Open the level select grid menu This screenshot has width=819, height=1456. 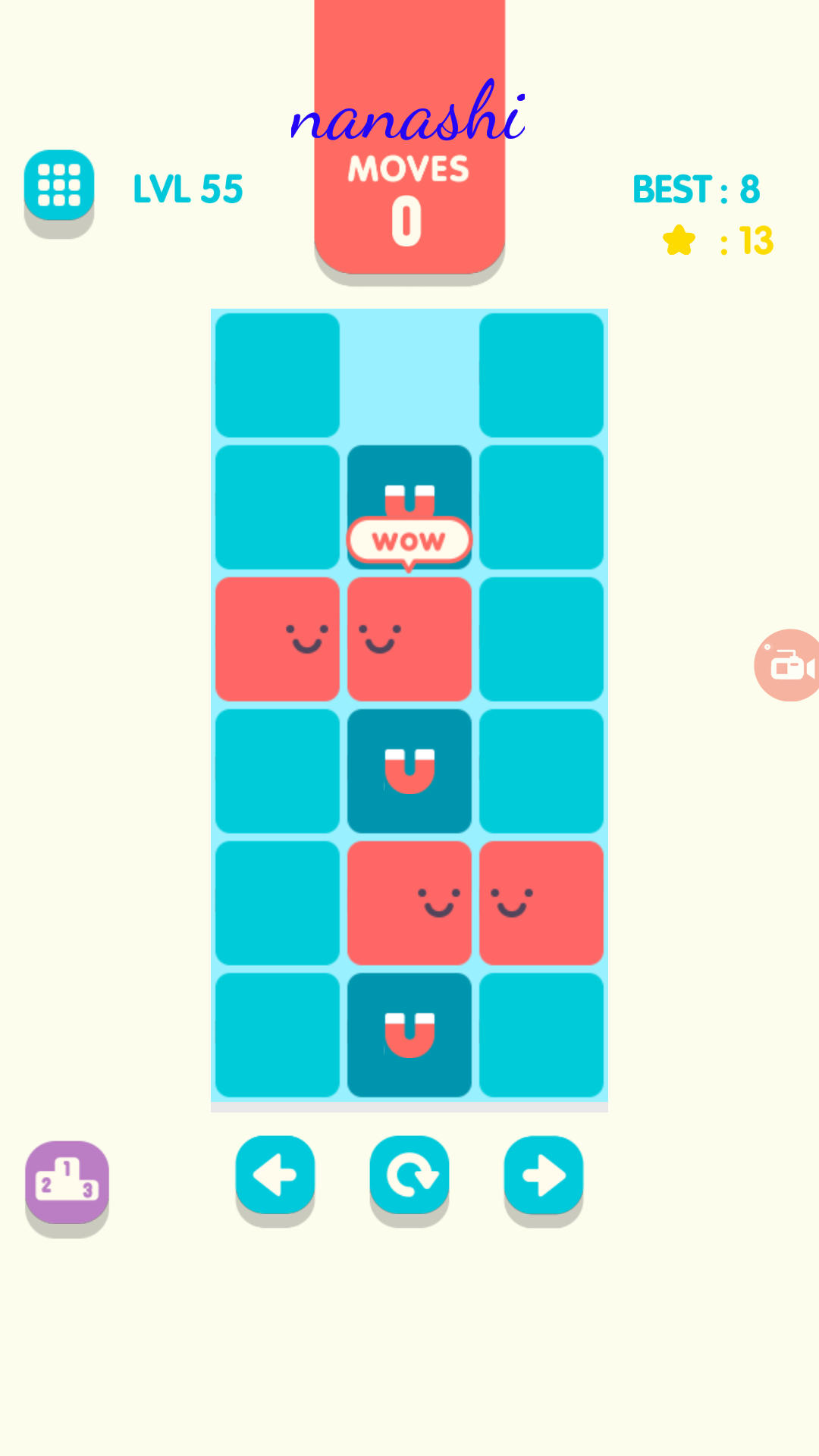[x=59, y=185]
